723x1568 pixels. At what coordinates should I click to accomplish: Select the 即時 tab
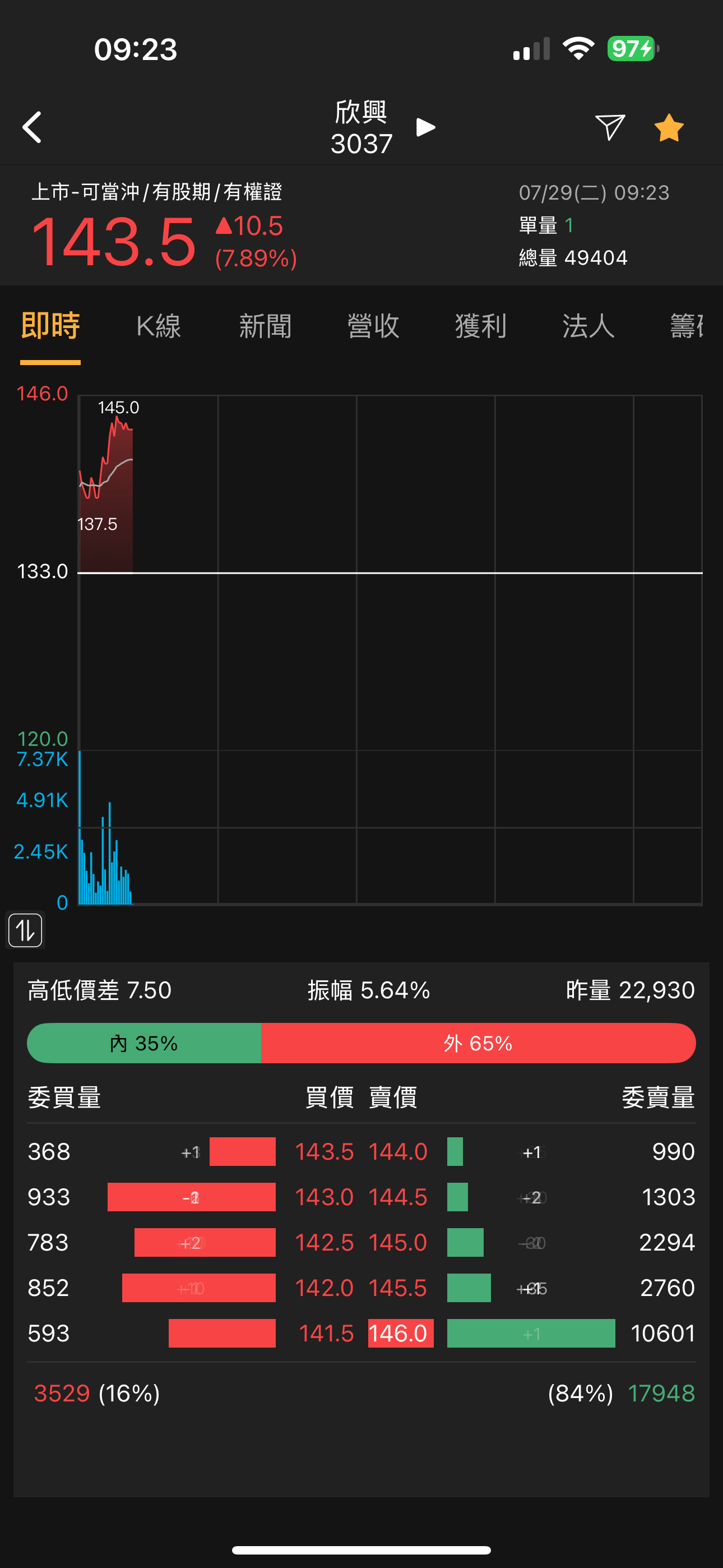[50, 326]
